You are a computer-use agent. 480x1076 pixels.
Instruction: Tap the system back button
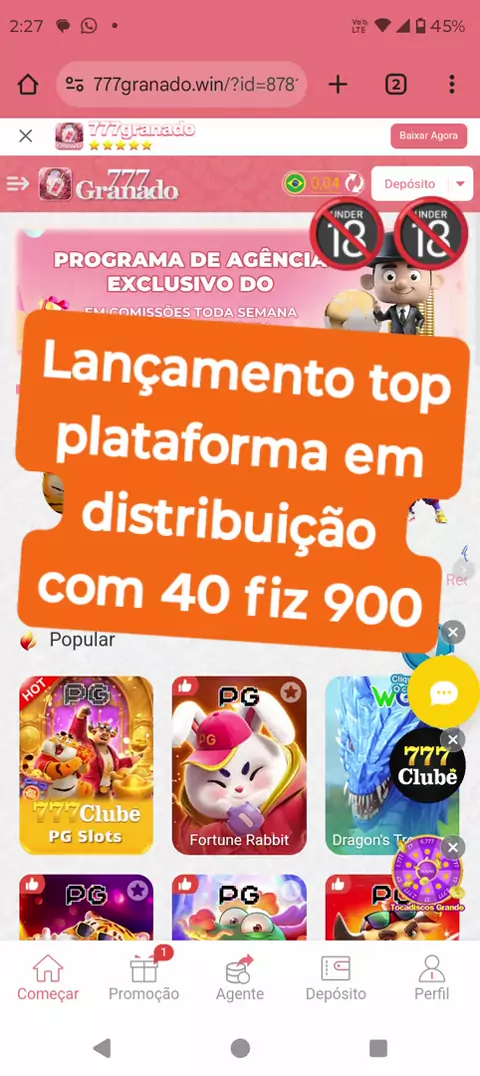tap(102, 1047)
